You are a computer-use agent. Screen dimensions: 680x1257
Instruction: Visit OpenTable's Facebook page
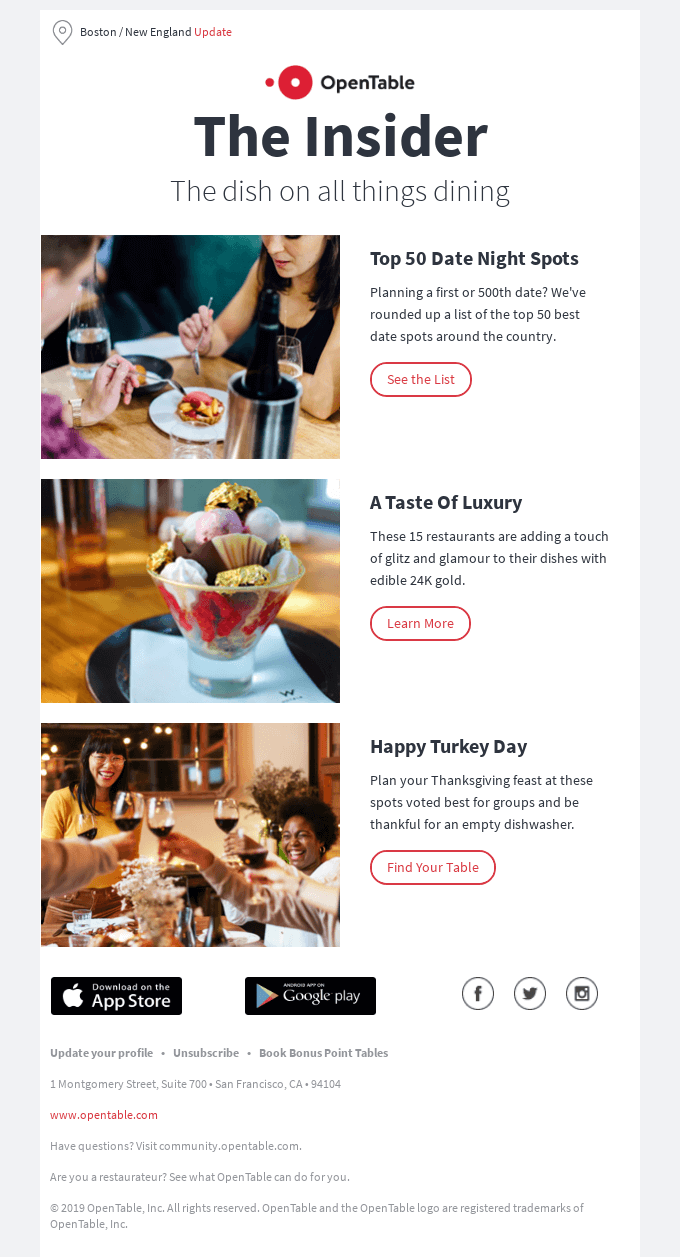coord(478,994)
